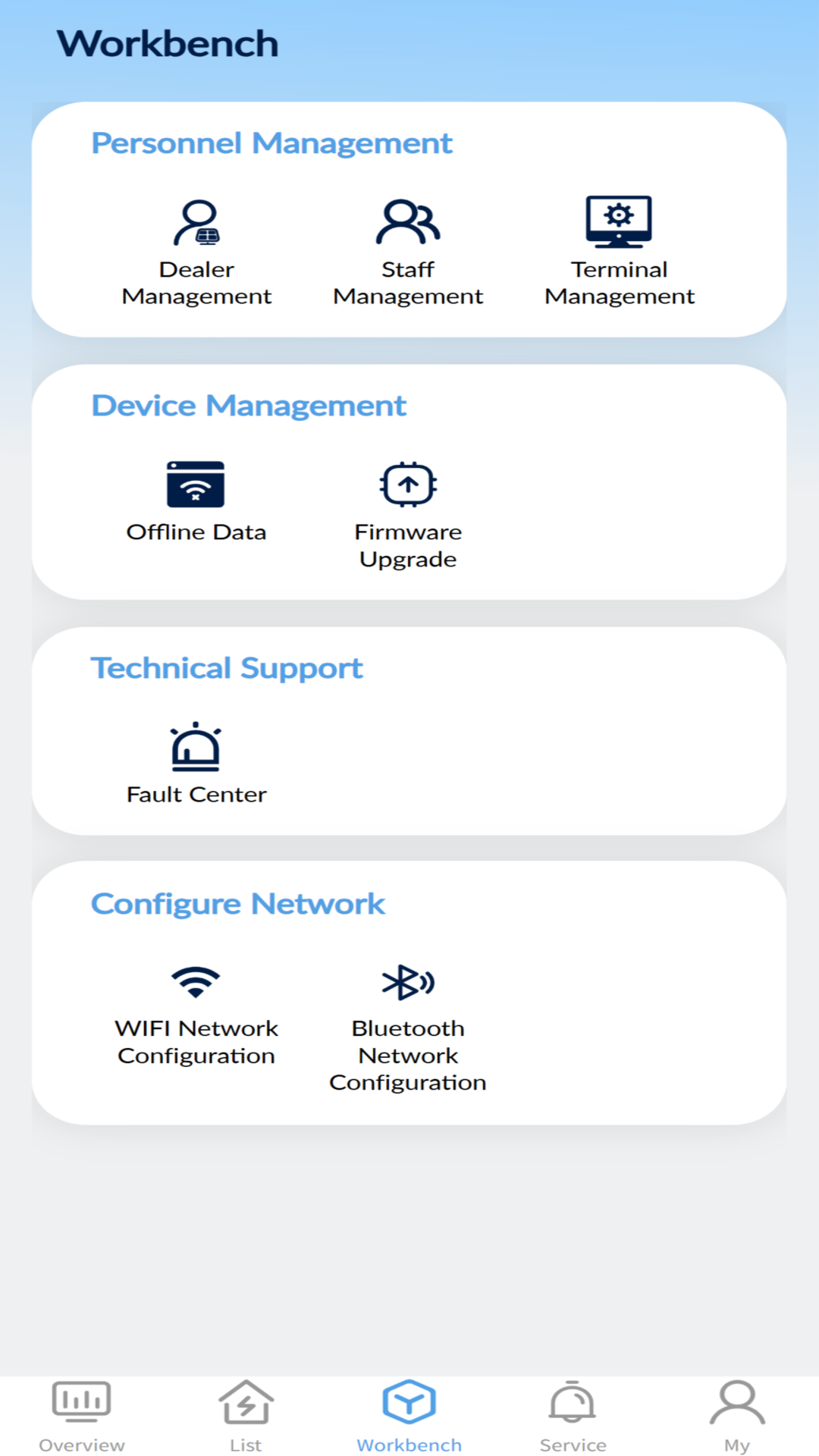Screen dimensions: 819x1456
Task: Open Firmware Upgrade
Action: click(408, 514)
